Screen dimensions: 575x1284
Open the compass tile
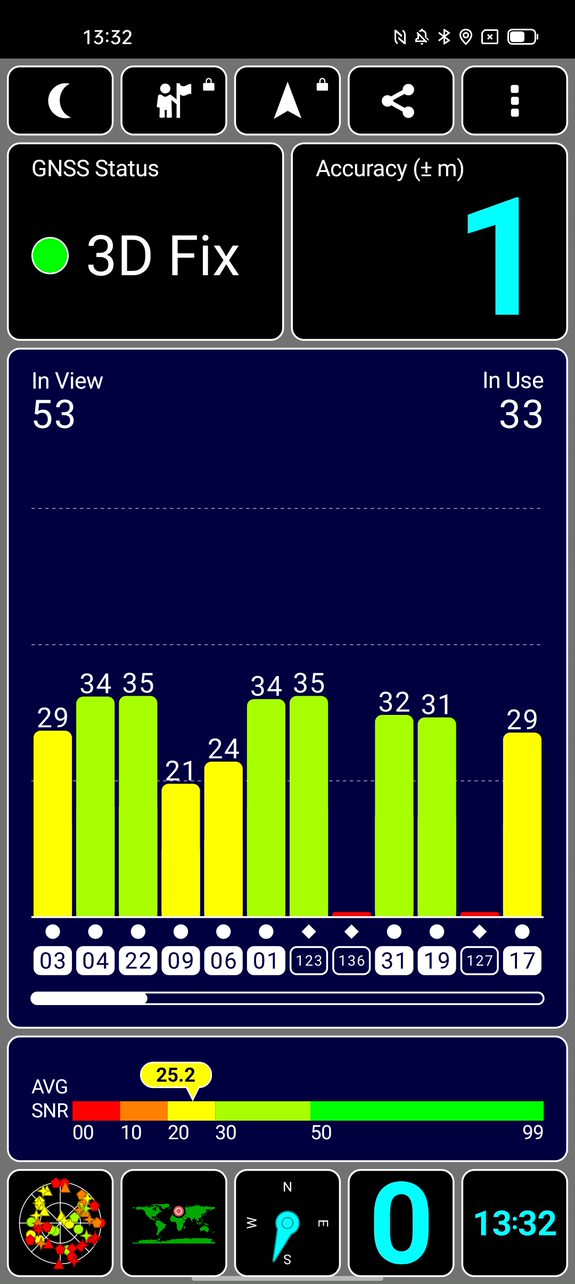[x=287, y=1223]
